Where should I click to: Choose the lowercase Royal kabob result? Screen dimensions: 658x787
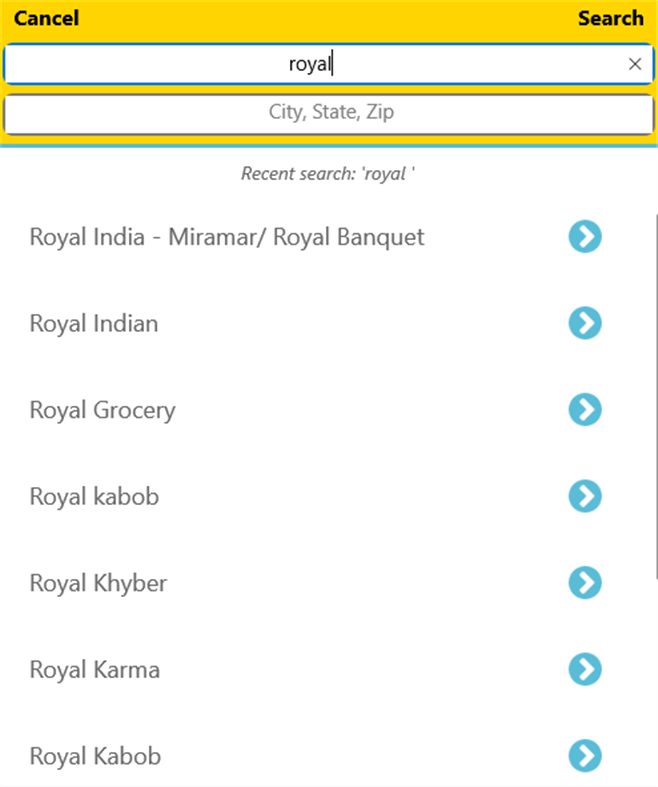coord(94,496)
